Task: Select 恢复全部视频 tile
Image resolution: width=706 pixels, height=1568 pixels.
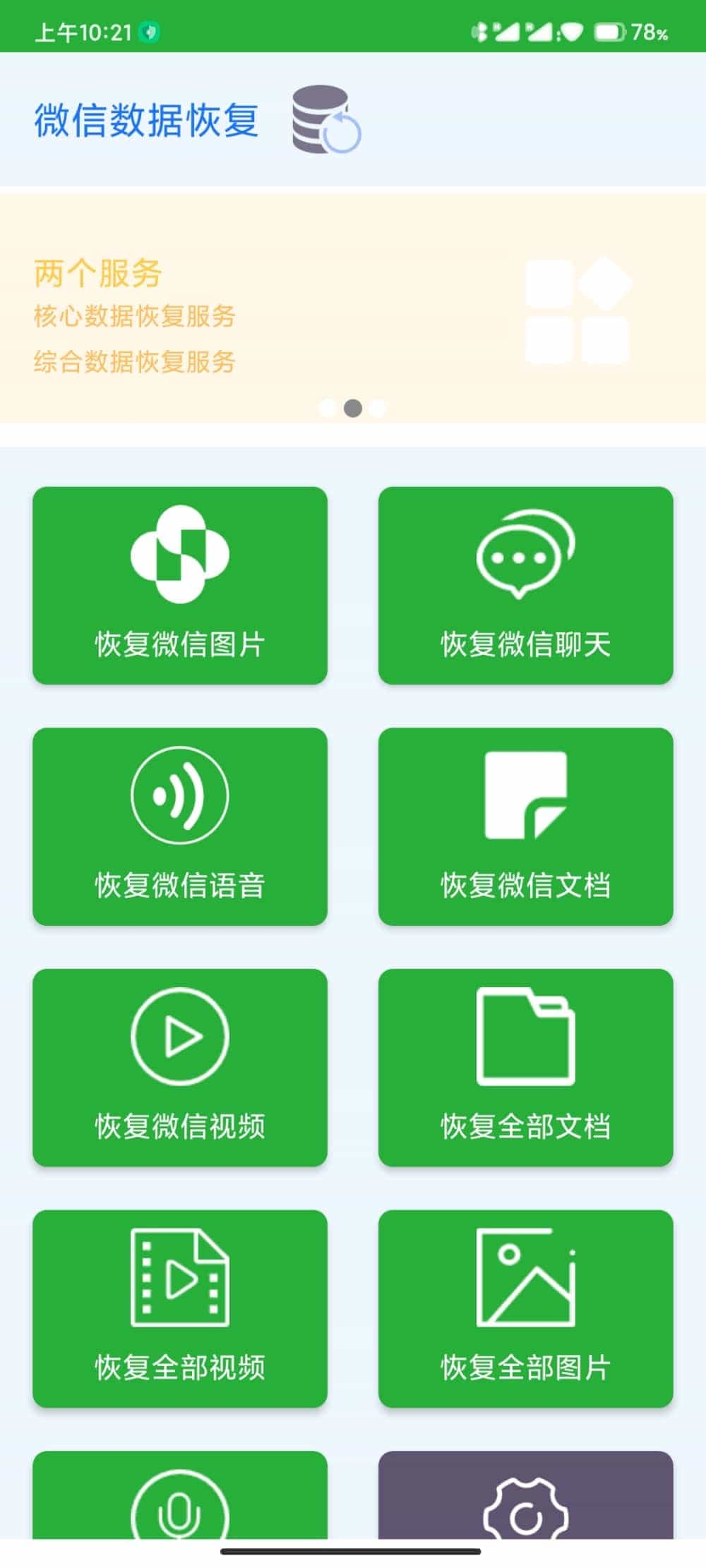Action: (x=180, y=1309)
